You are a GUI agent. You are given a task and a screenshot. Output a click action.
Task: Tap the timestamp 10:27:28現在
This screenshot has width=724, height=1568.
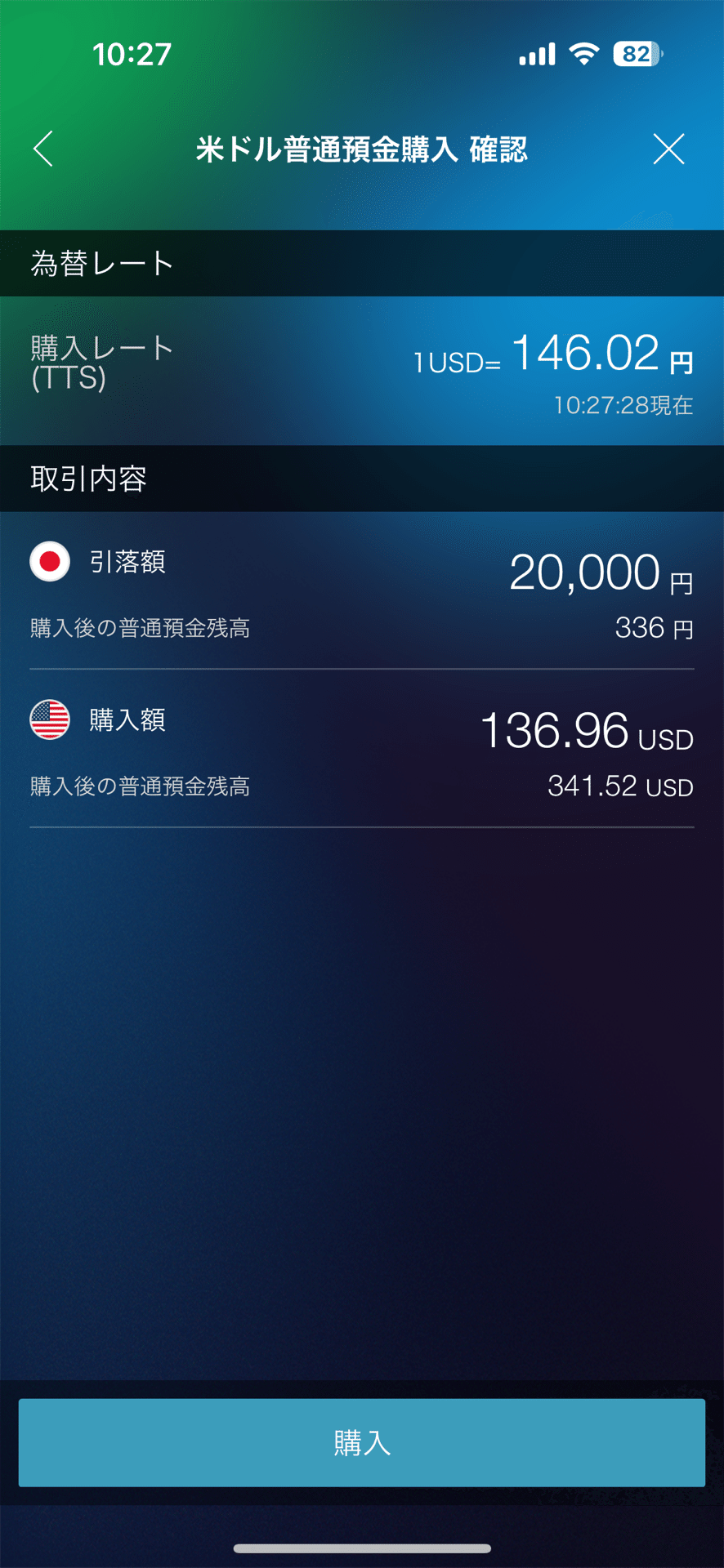(x=624, y=402)
